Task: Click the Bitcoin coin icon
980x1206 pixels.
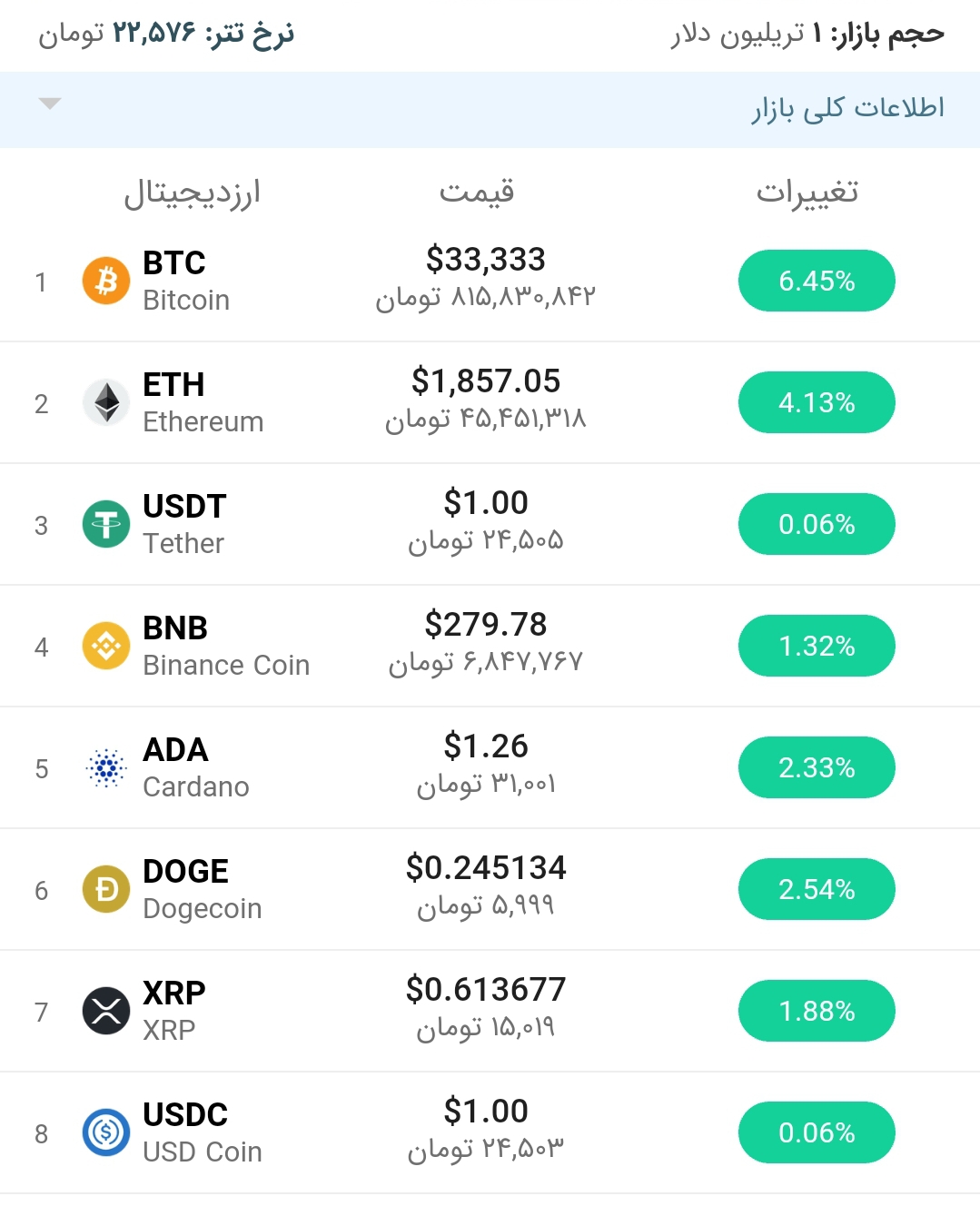Action: pos(105,281)
